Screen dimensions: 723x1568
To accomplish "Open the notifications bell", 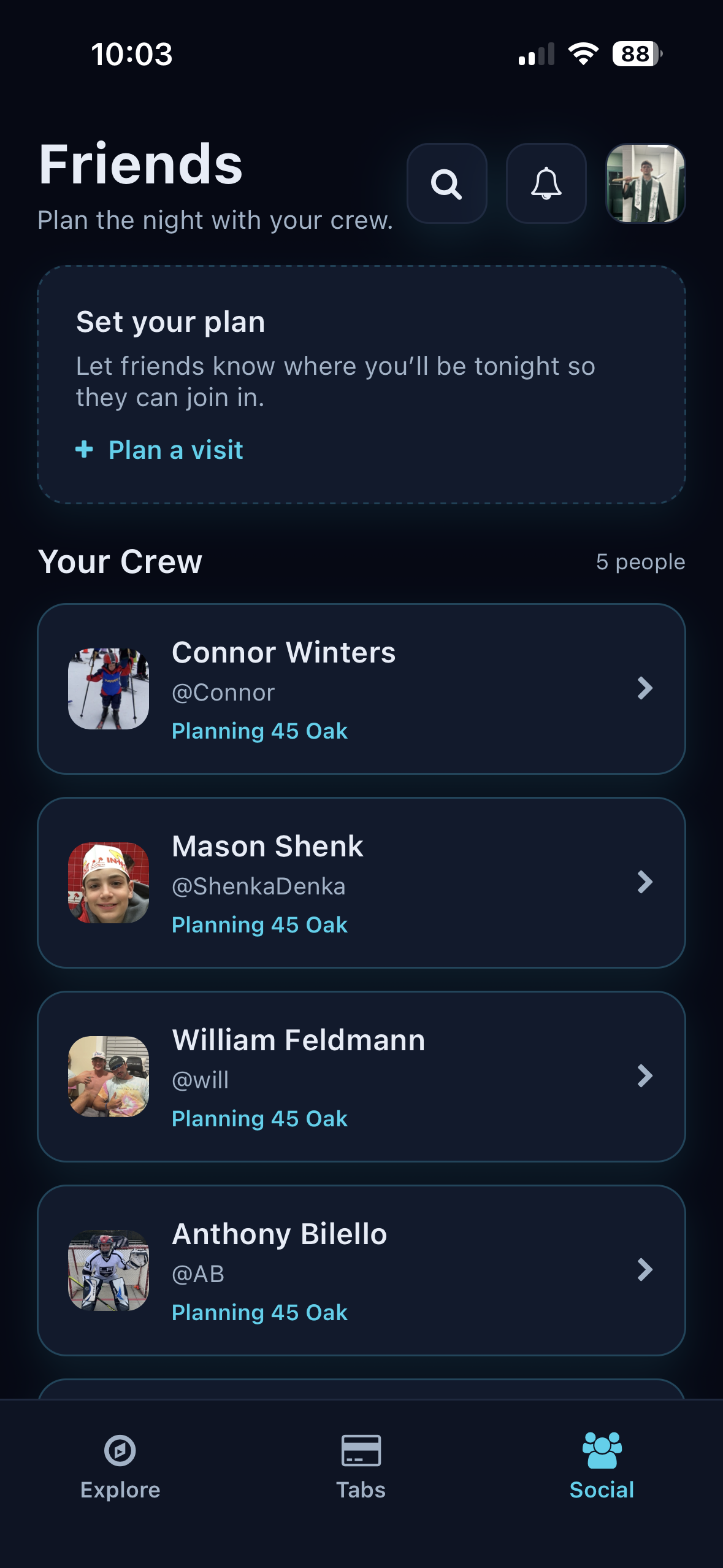I will [x=546, y=183].
